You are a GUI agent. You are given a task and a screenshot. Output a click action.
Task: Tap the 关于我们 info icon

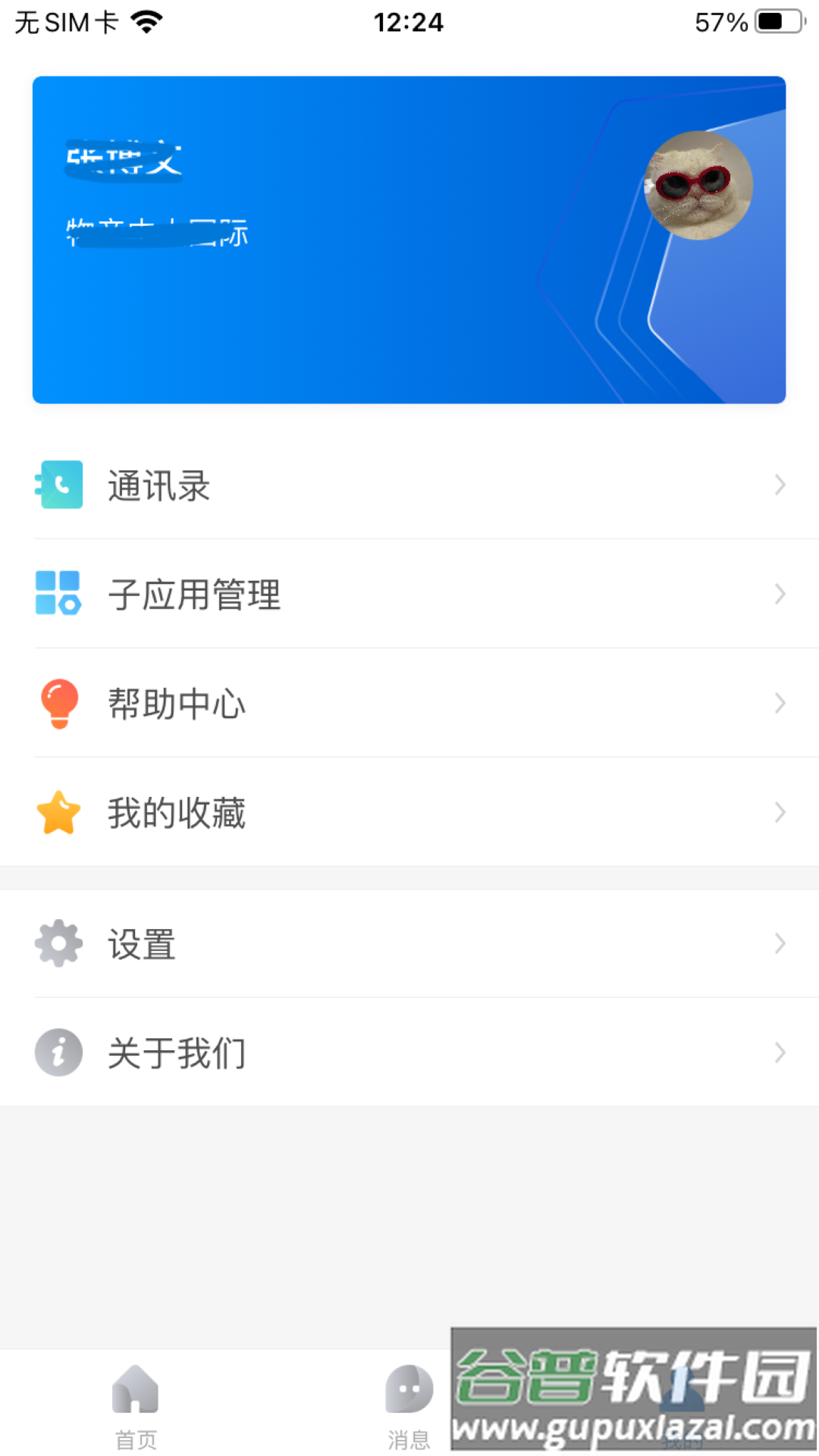tap(58, 1053)
